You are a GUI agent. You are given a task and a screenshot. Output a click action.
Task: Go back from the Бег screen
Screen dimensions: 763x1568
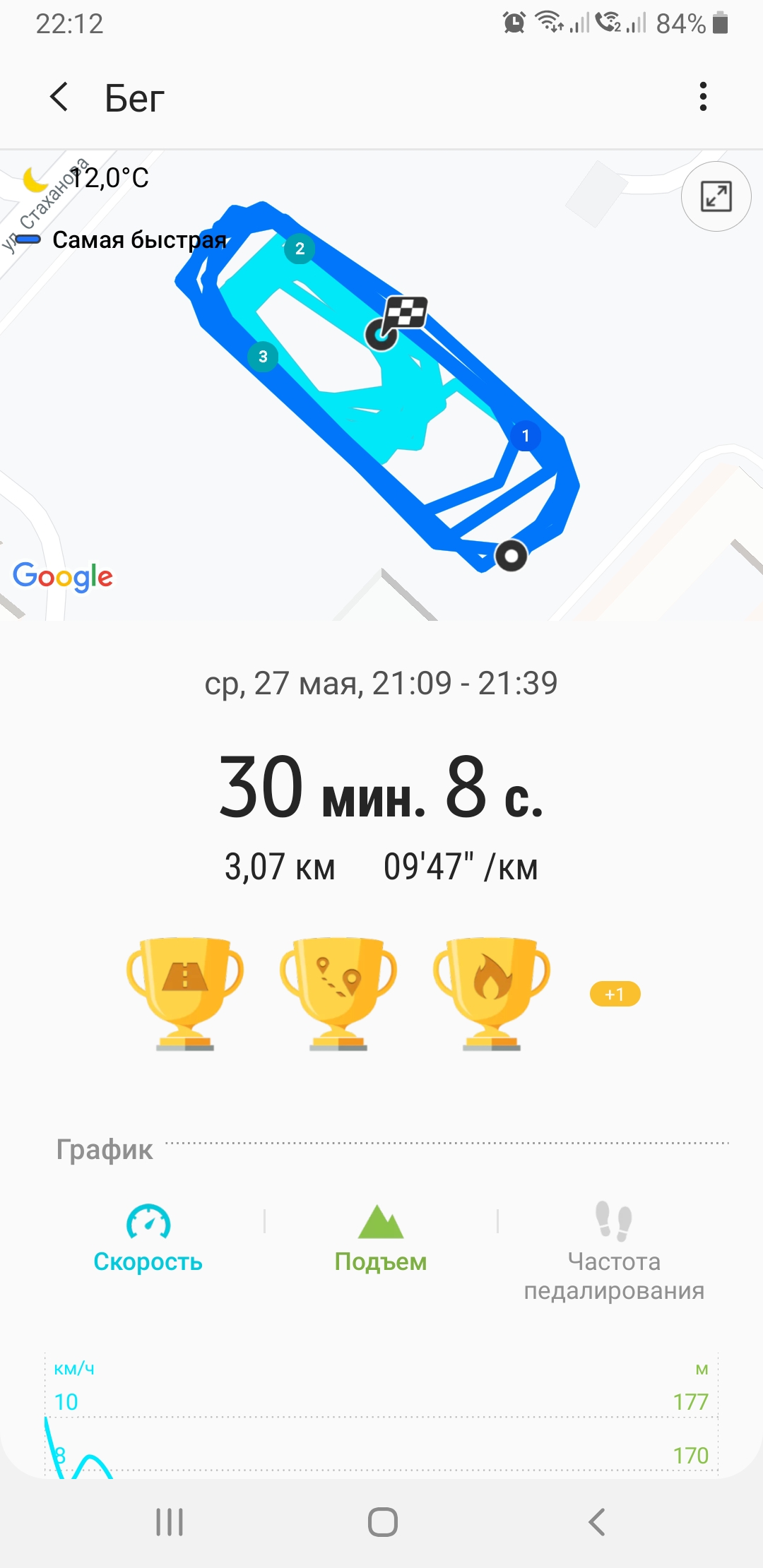pyautogui.click(x=59, y=97)
